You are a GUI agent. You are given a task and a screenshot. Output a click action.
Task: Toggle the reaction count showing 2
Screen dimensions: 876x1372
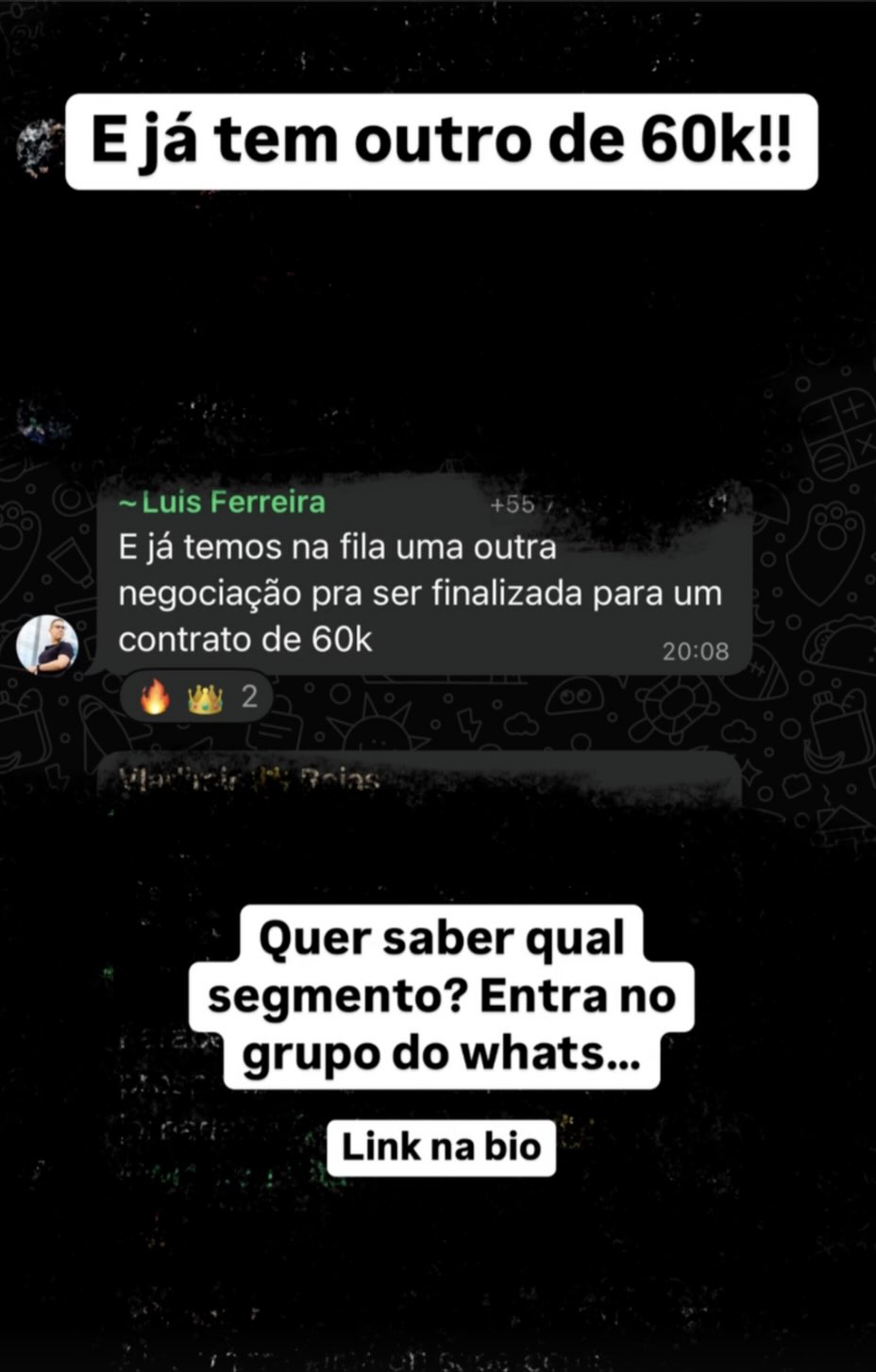[x=248, y=695]
